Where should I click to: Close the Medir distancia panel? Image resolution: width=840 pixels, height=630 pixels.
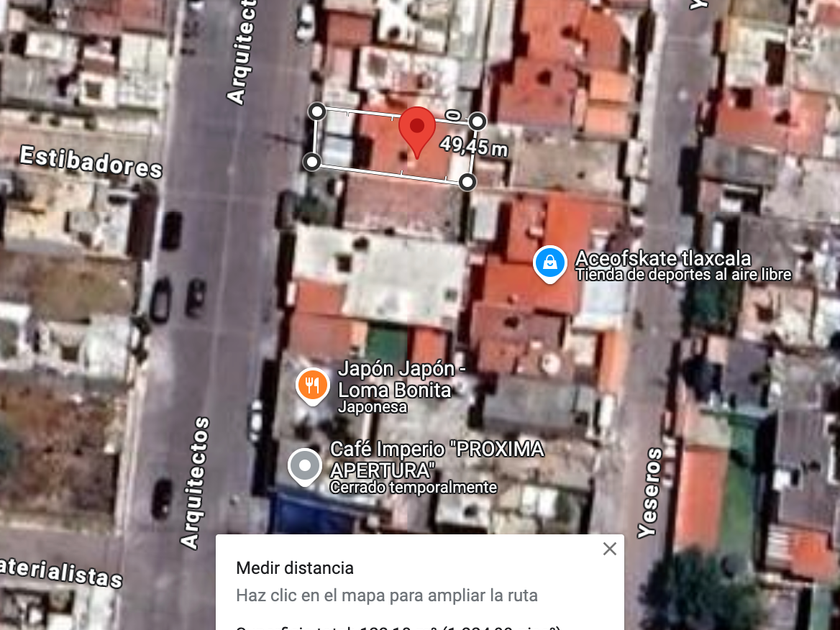tap(609, 549)
